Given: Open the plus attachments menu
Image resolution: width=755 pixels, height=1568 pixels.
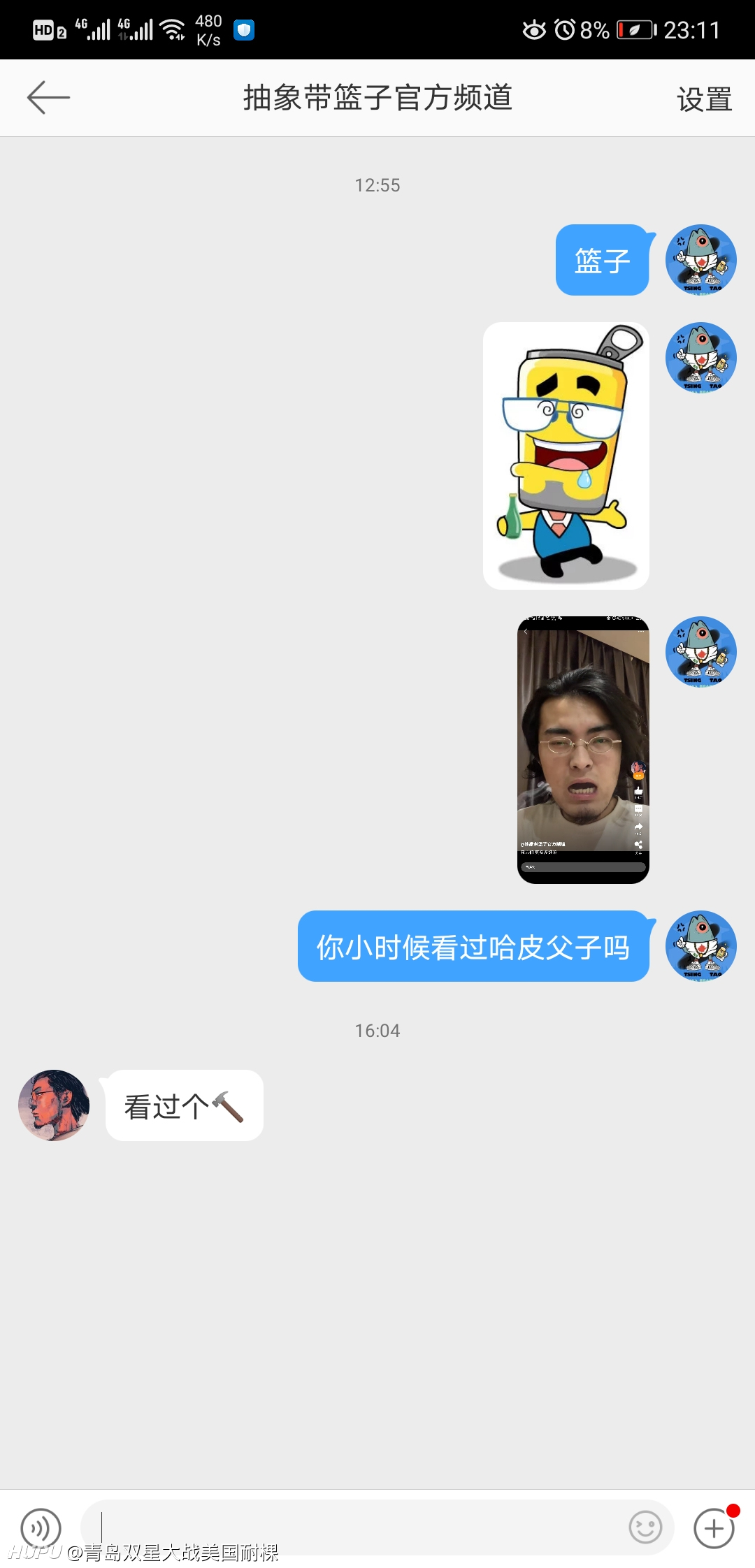Looking at the screenshot, I should (714, 1528).
